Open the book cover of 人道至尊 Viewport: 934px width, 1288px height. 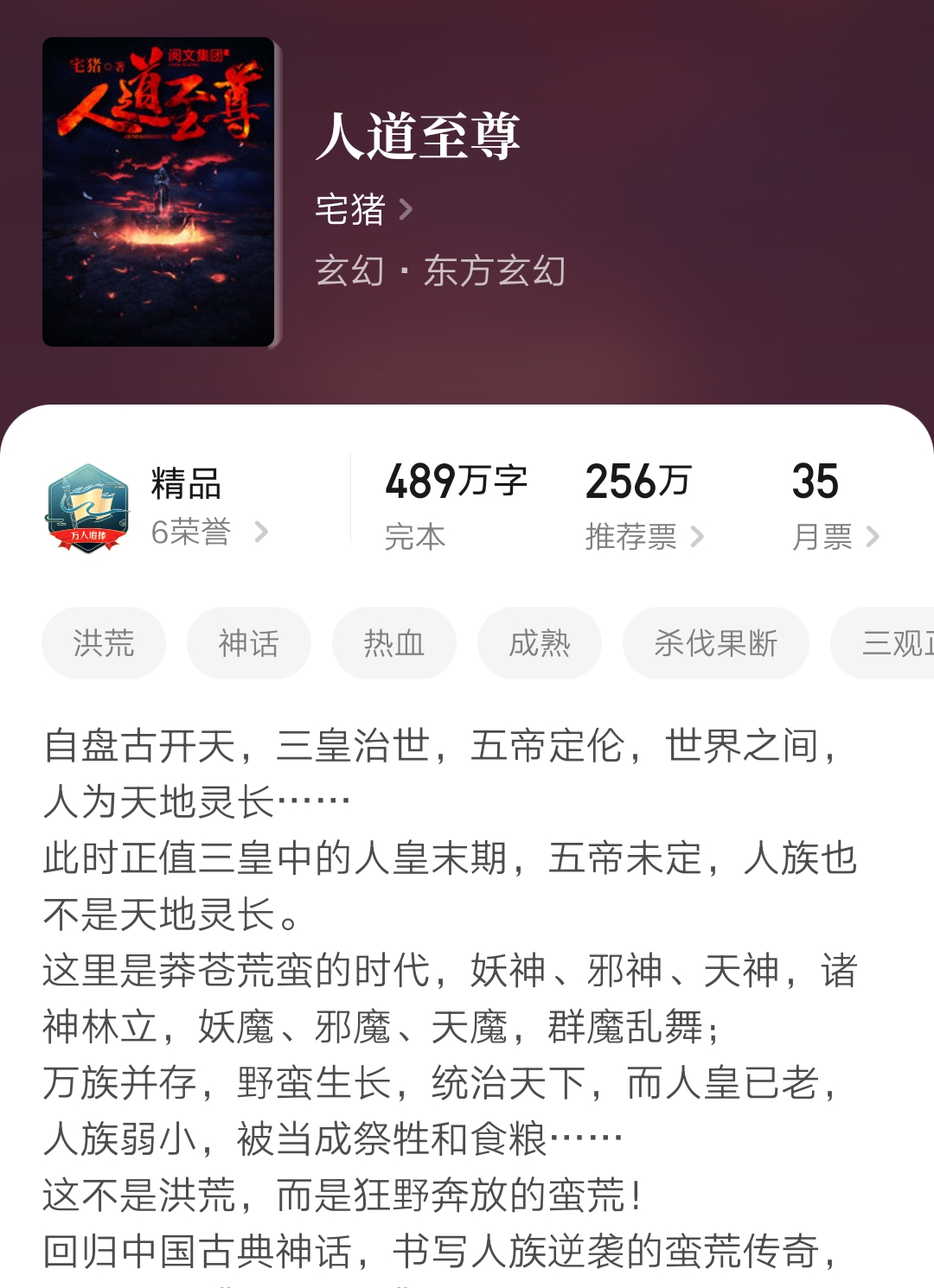pos(160,186)
